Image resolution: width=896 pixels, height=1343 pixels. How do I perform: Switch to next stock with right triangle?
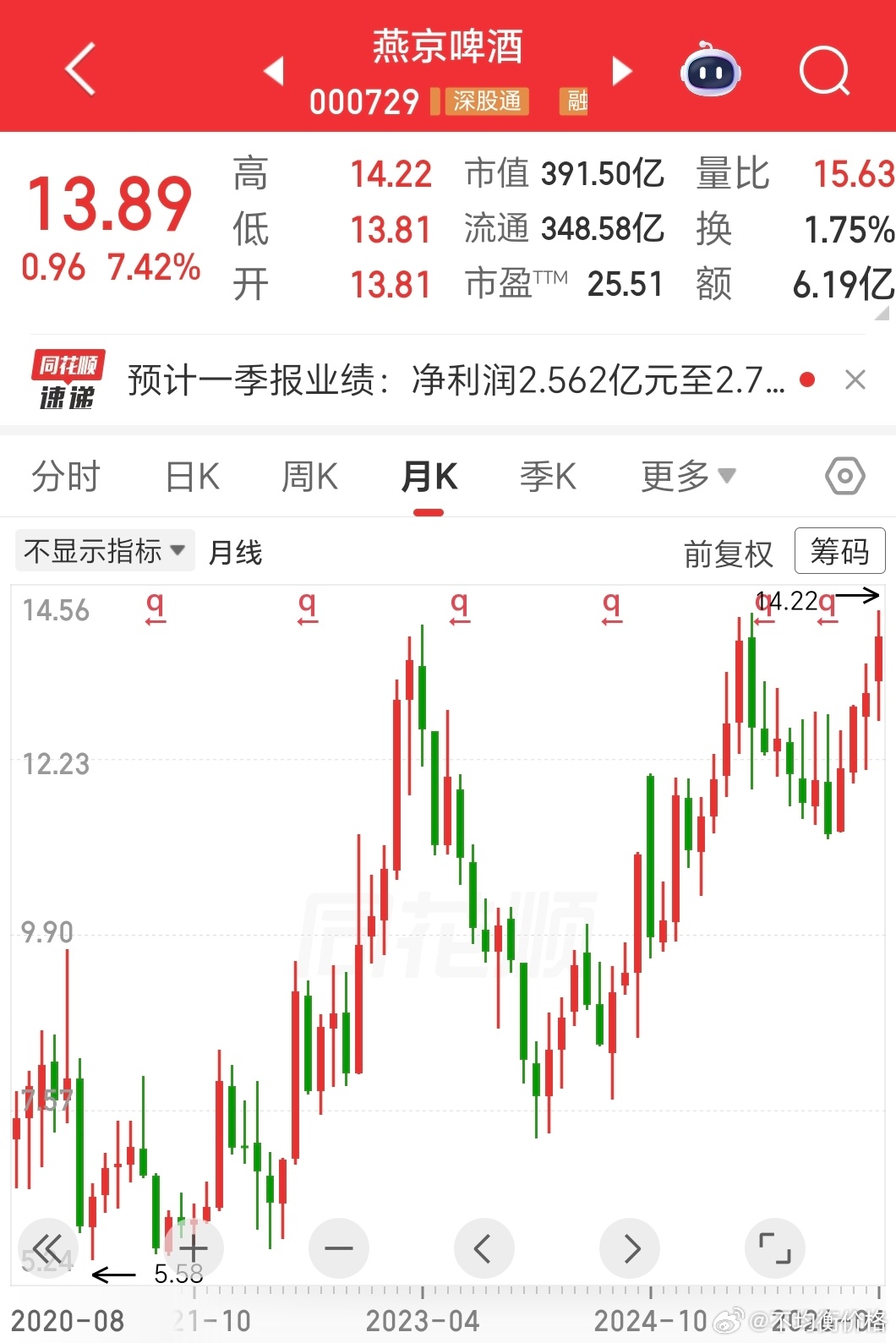click(x=622, y=72)
